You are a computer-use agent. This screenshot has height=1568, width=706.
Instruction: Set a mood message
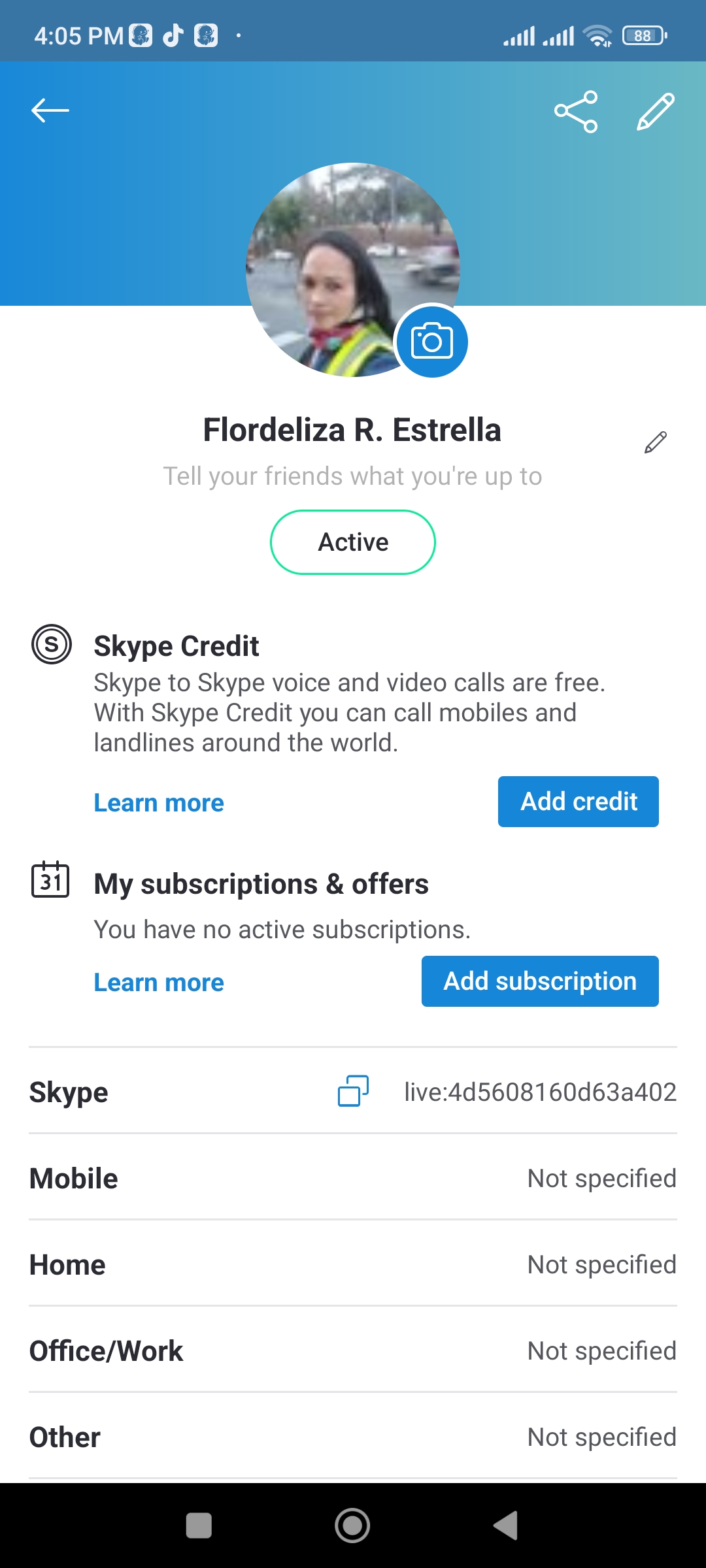tap(352, 476)
